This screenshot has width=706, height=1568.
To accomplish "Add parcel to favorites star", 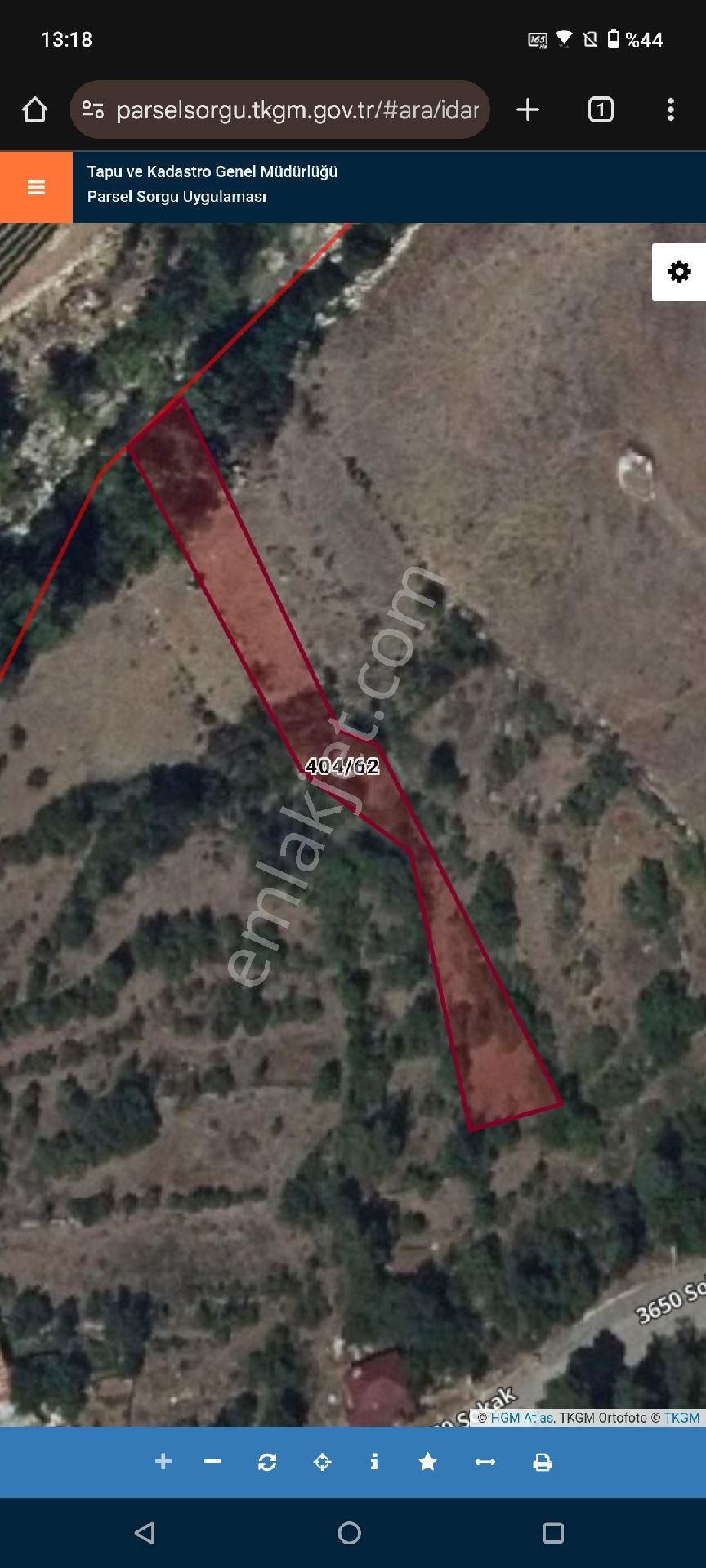I will click(x=427, y=1461).
